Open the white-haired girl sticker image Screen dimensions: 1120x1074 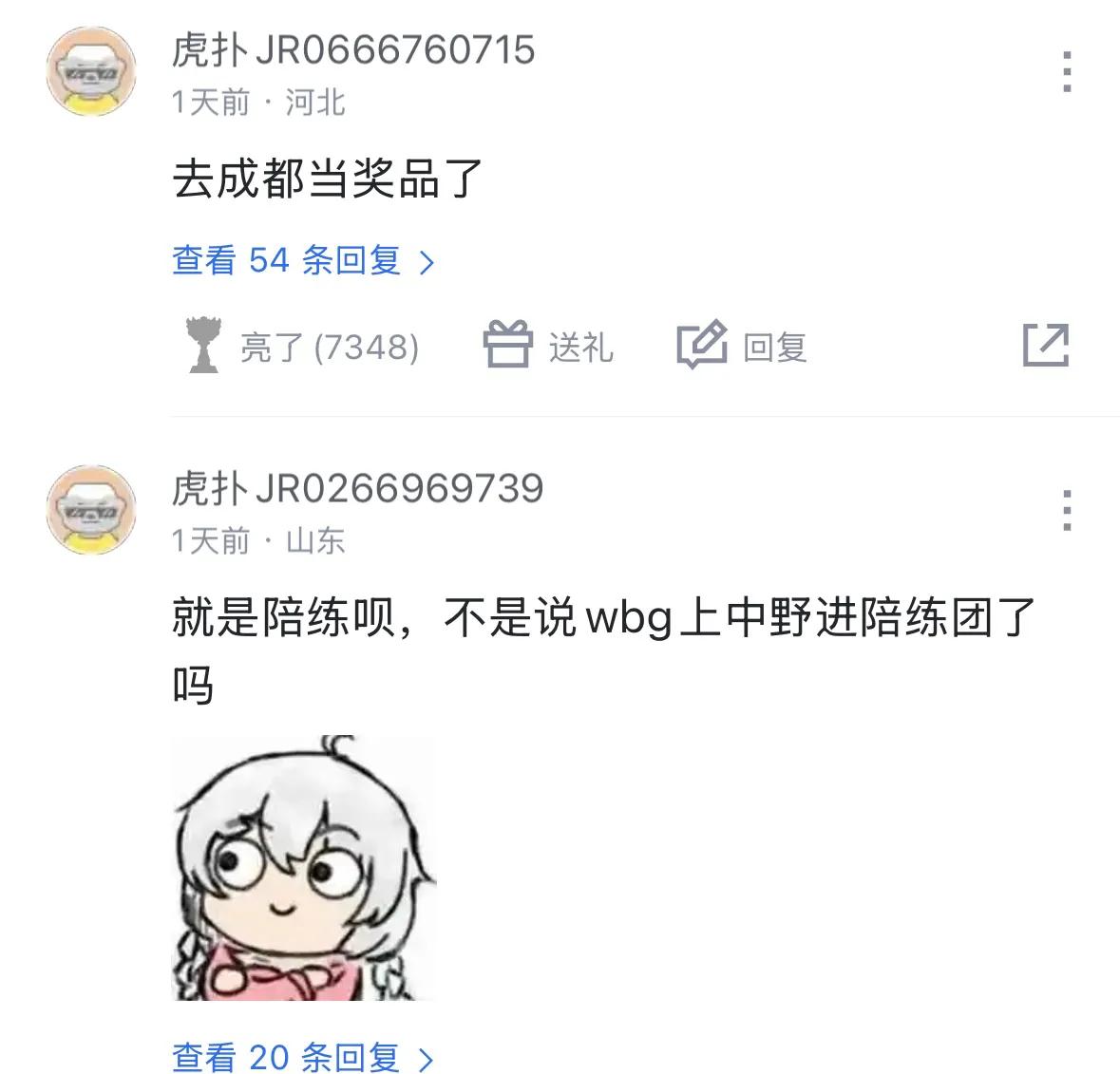[x=302, y=867]
